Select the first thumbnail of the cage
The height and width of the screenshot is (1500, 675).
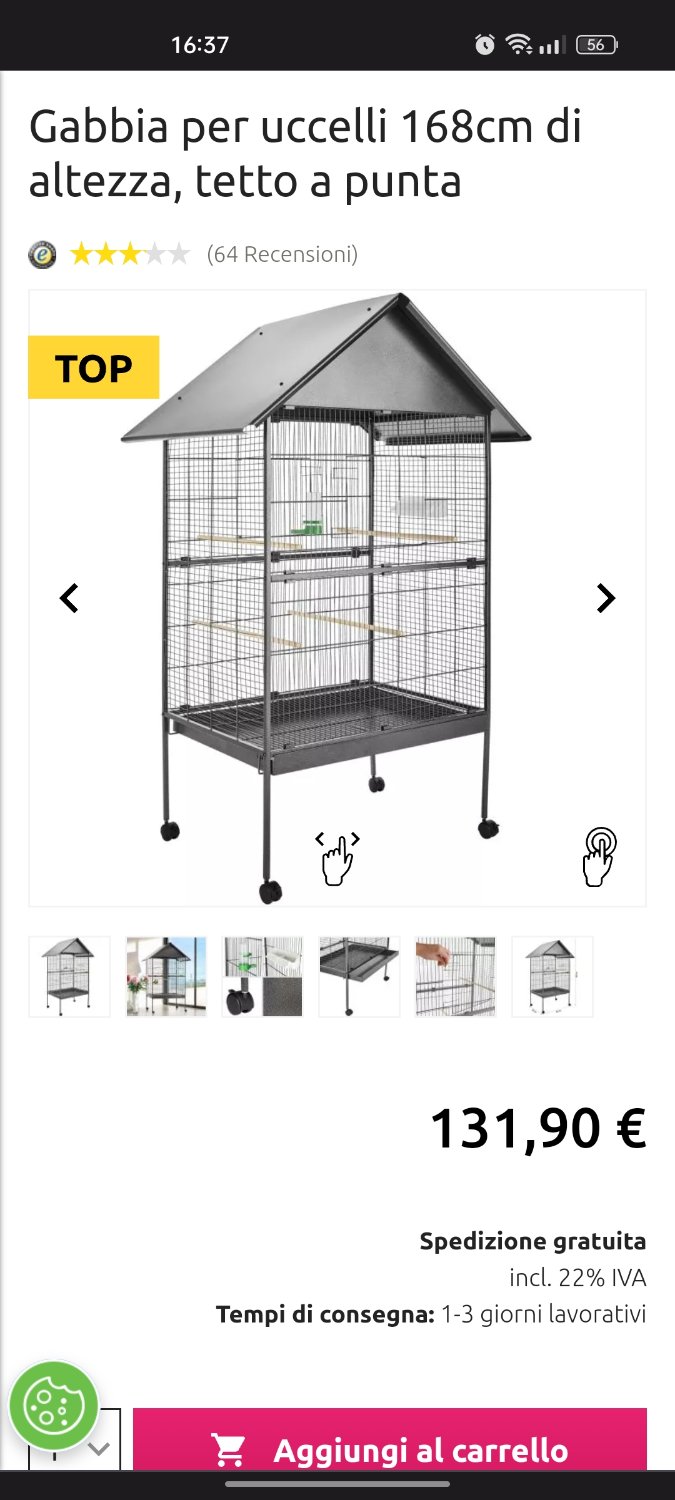tap(69, 977)
